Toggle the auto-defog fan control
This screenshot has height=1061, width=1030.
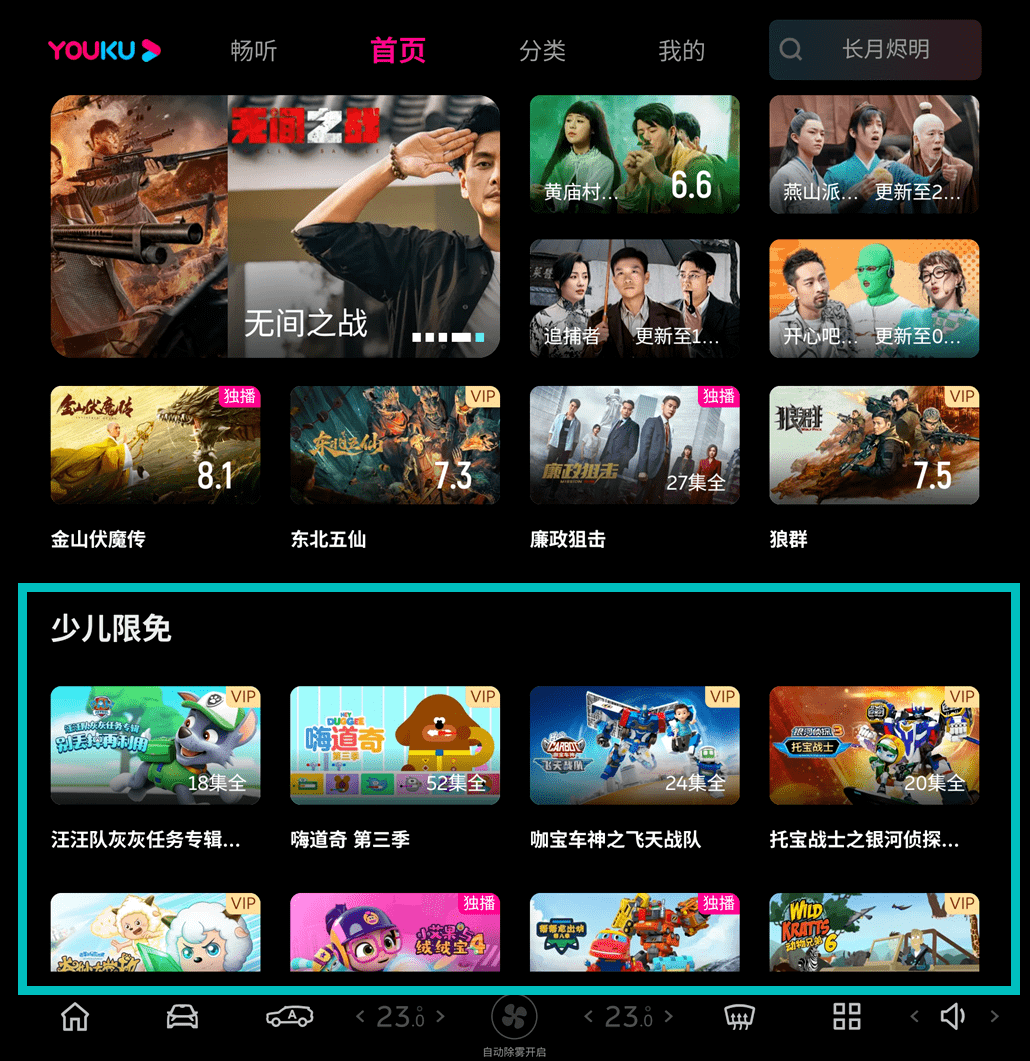pos(515,1014)
